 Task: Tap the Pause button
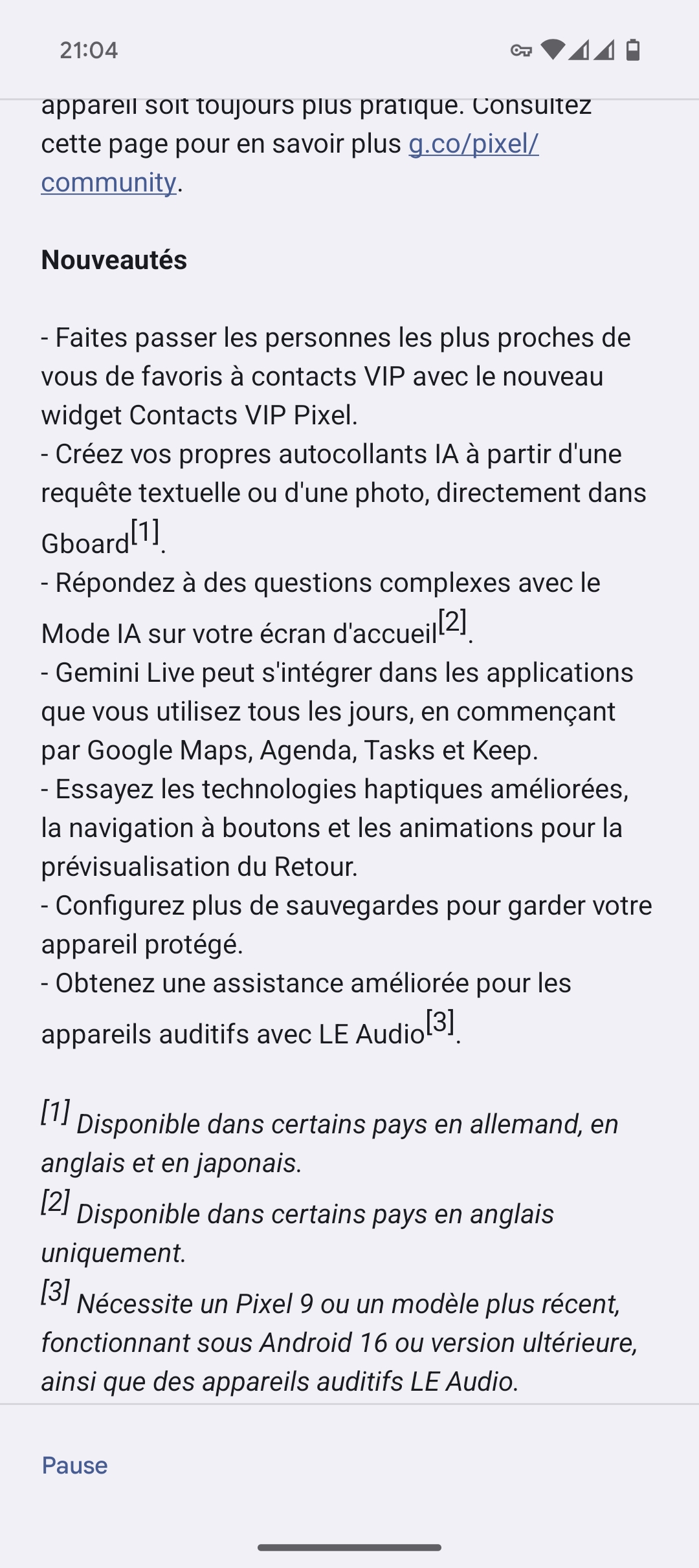(x=75, y=1465)
